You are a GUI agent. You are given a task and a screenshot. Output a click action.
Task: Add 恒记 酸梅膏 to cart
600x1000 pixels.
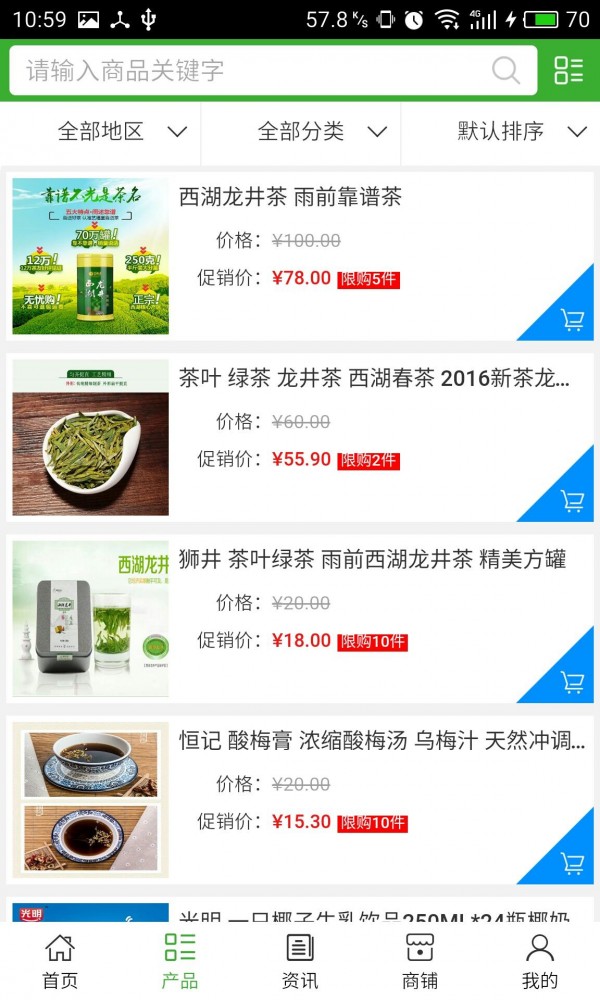(x=572, y=863)
